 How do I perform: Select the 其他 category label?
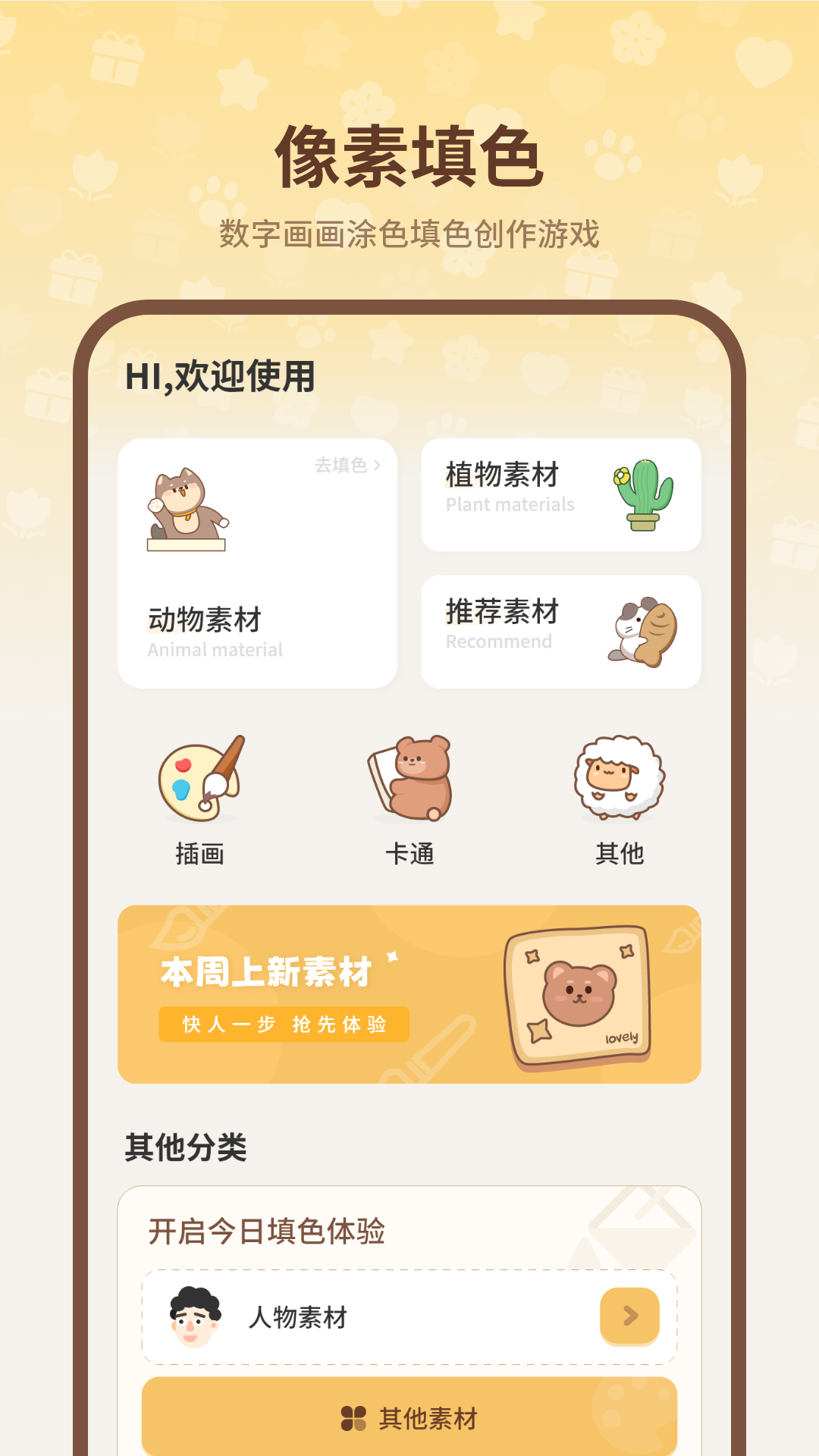click(x=620, y=854)
